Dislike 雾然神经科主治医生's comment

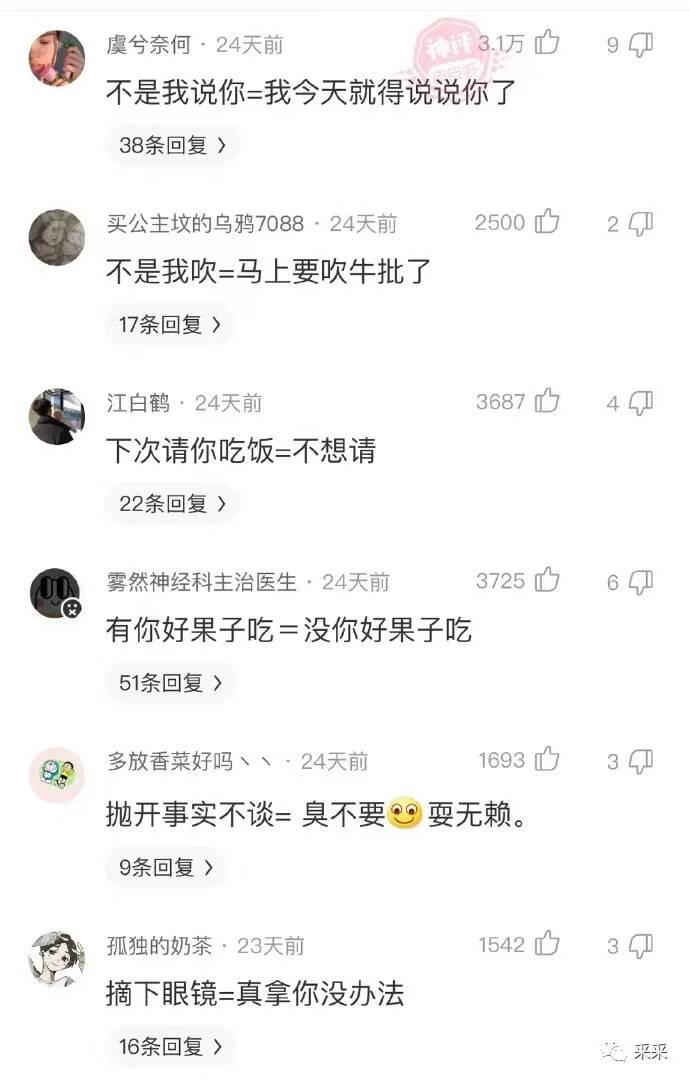coord(640,582)
